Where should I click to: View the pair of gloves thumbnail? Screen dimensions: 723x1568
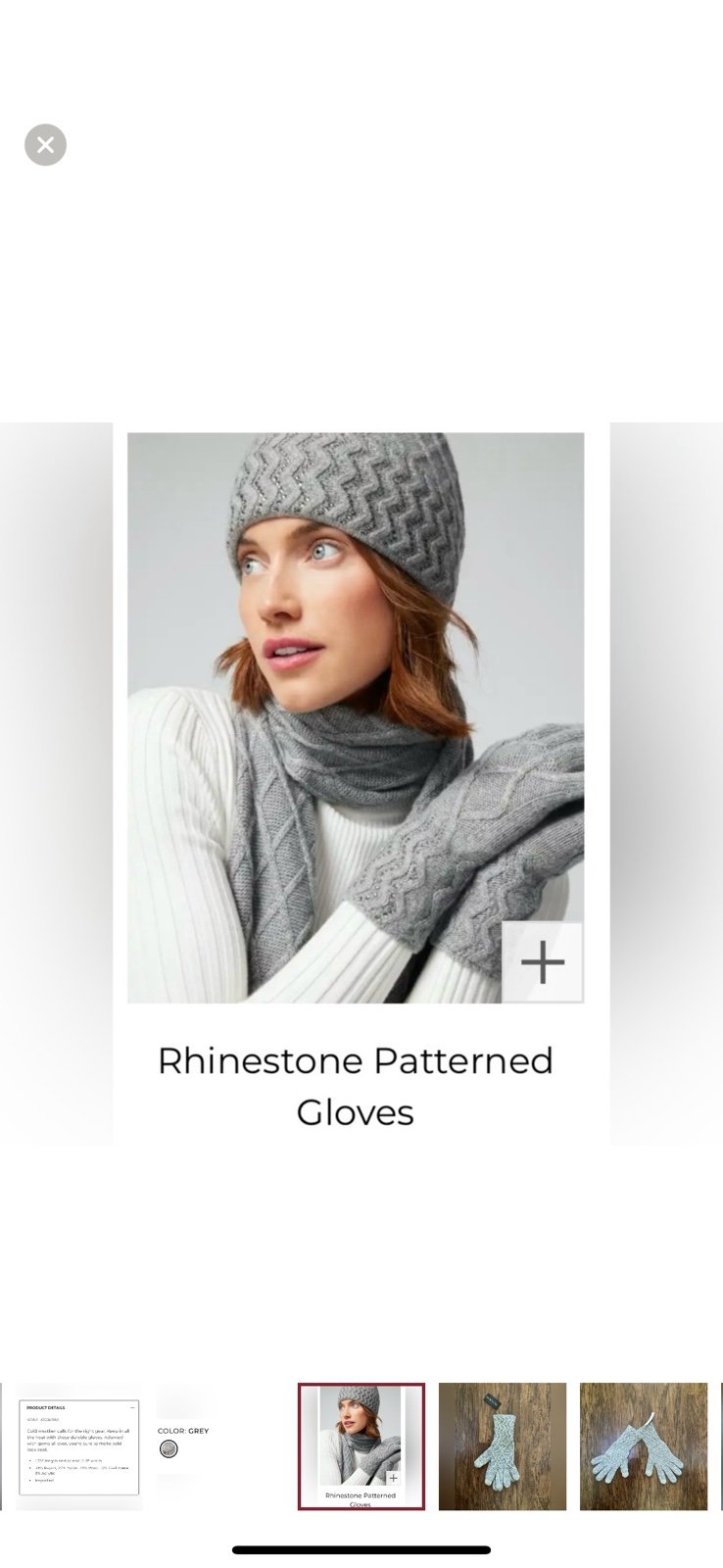click(x=644, y=1446)
